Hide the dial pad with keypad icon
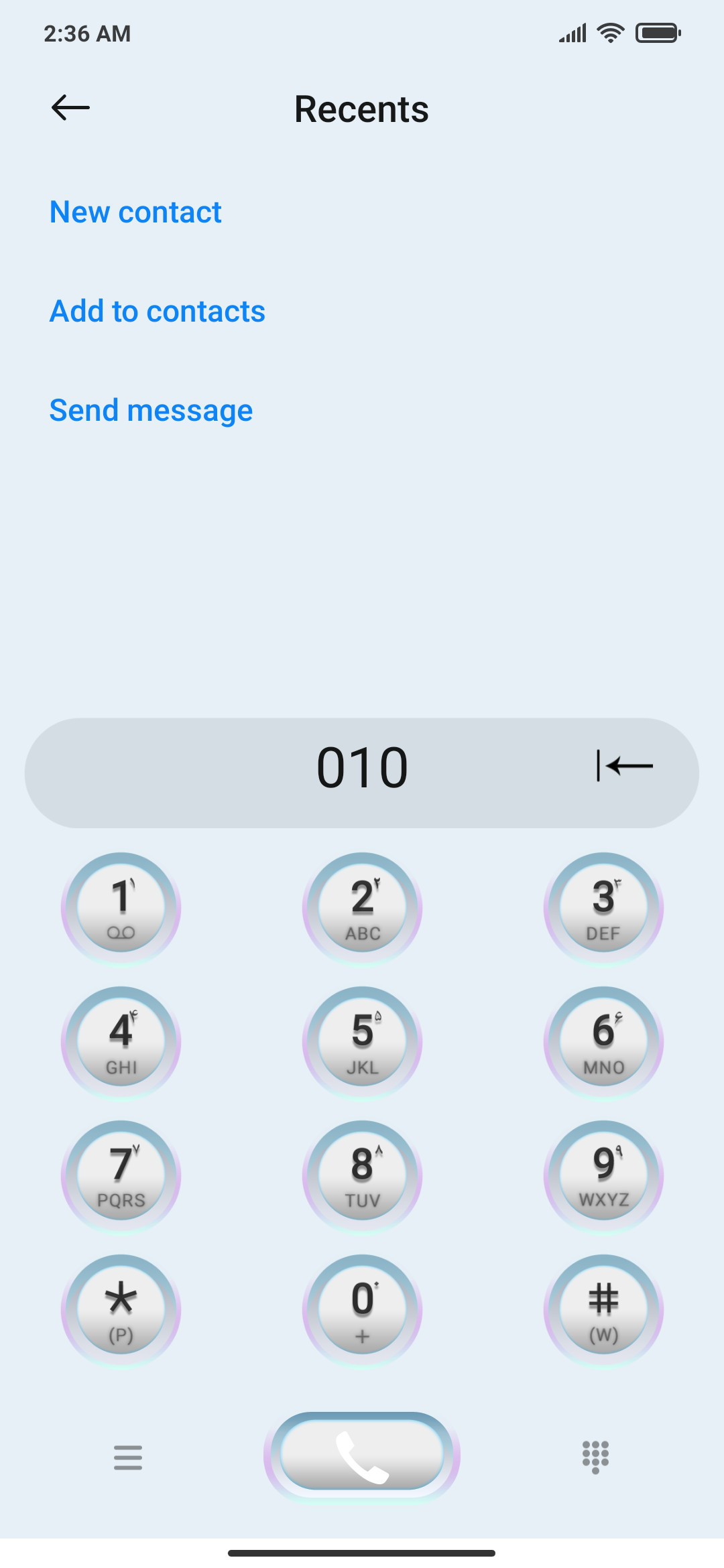The width and height of the screenshot is (724, 1568). click(x=595, y=1457)
